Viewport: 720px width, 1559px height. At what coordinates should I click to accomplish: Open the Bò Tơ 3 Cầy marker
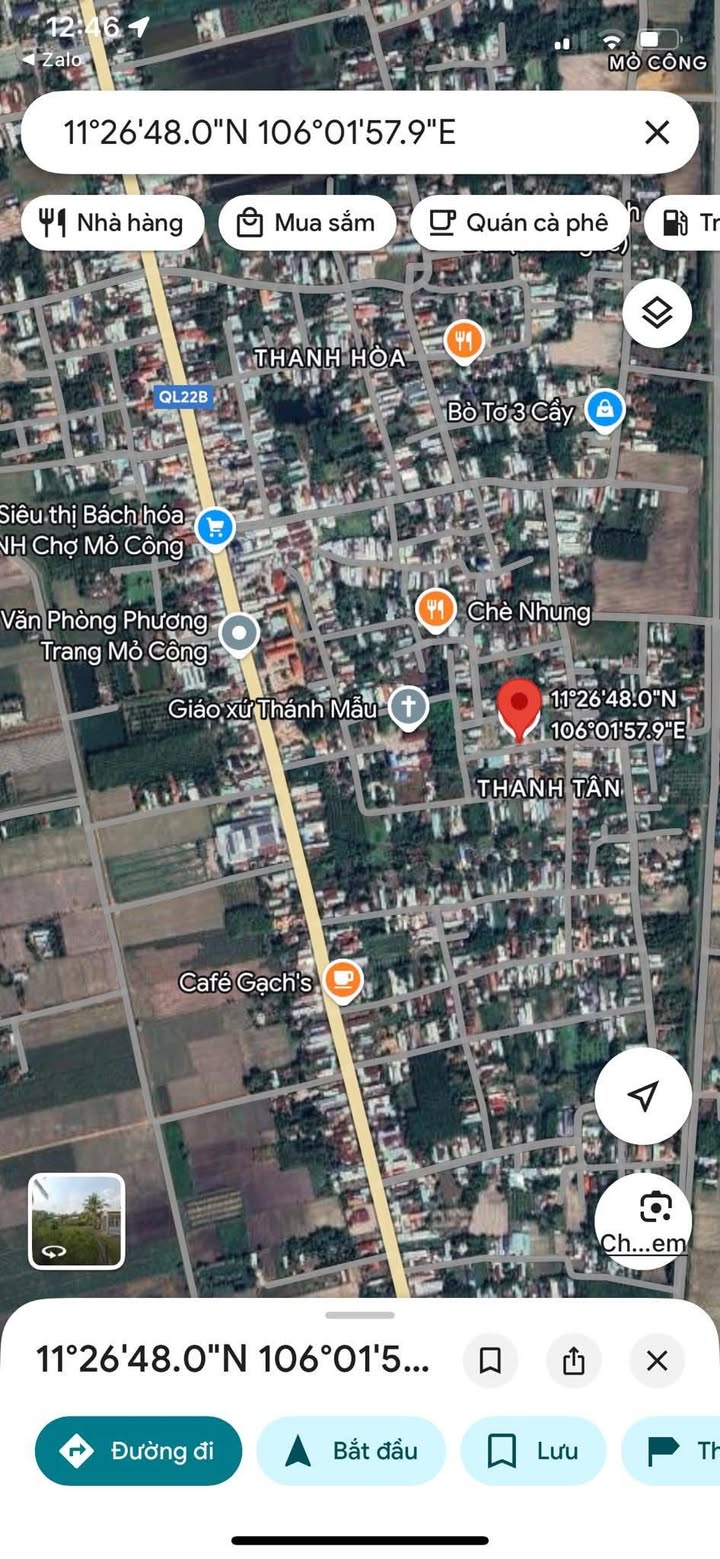click(604, 409)
